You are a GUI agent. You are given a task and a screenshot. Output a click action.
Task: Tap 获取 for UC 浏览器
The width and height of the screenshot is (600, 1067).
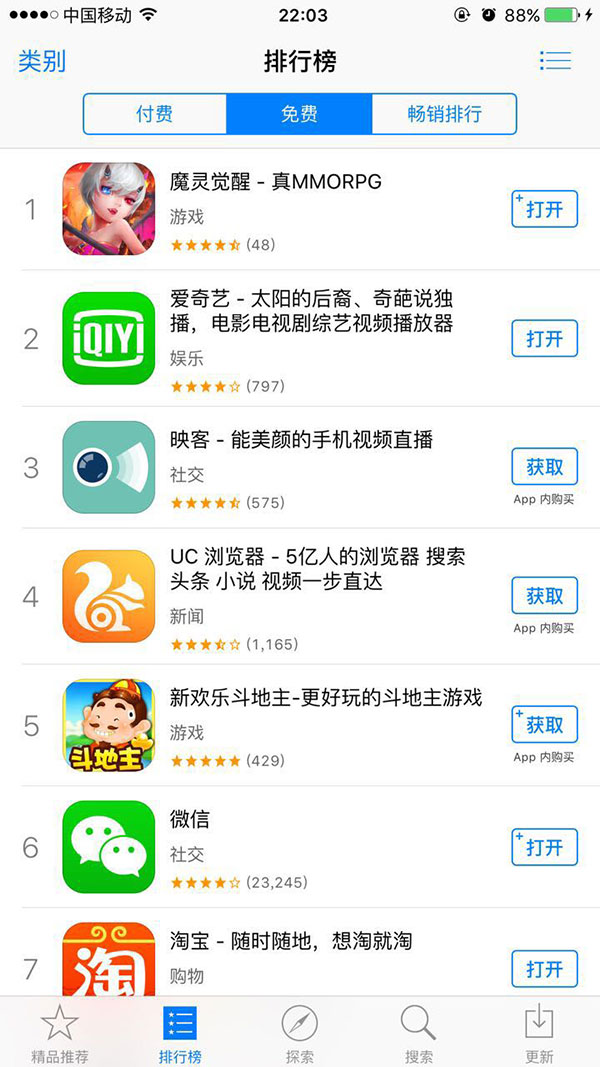tap(544, 596)
